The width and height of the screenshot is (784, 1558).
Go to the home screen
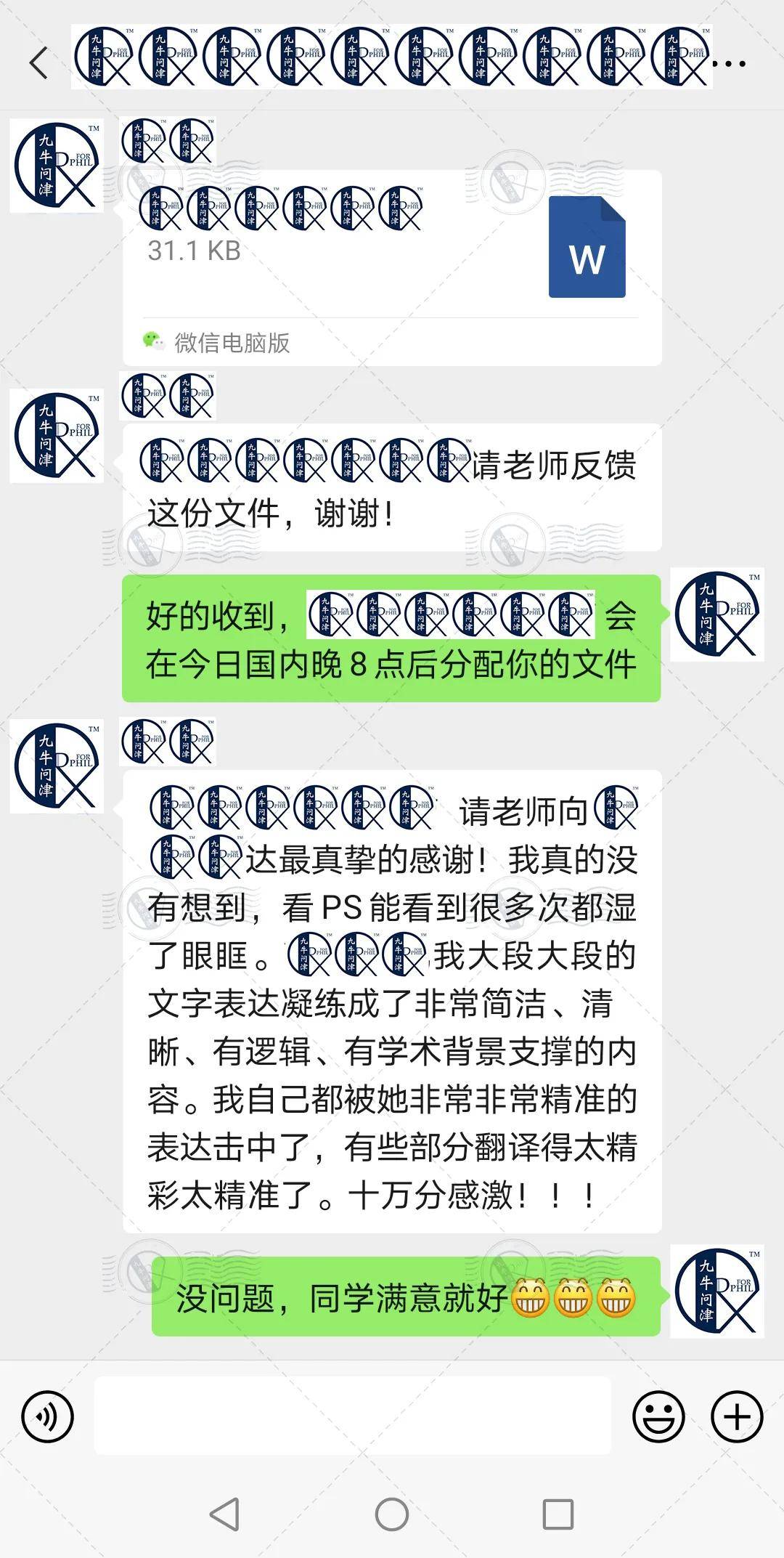pyautogui.click(x=392, y=1514)
